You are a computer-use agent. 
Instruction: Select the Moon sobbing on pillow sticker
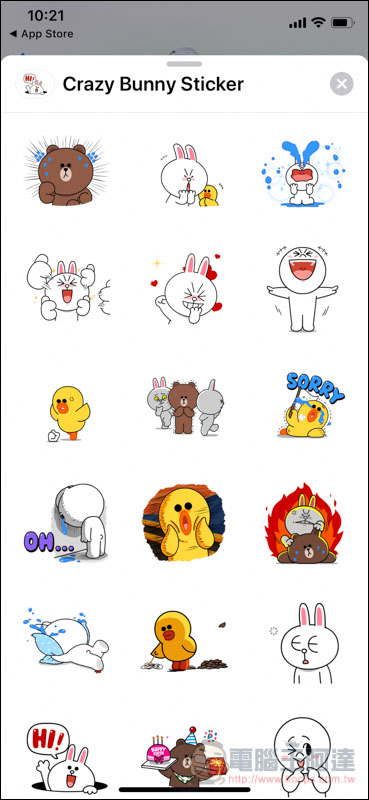click(66, 638)
